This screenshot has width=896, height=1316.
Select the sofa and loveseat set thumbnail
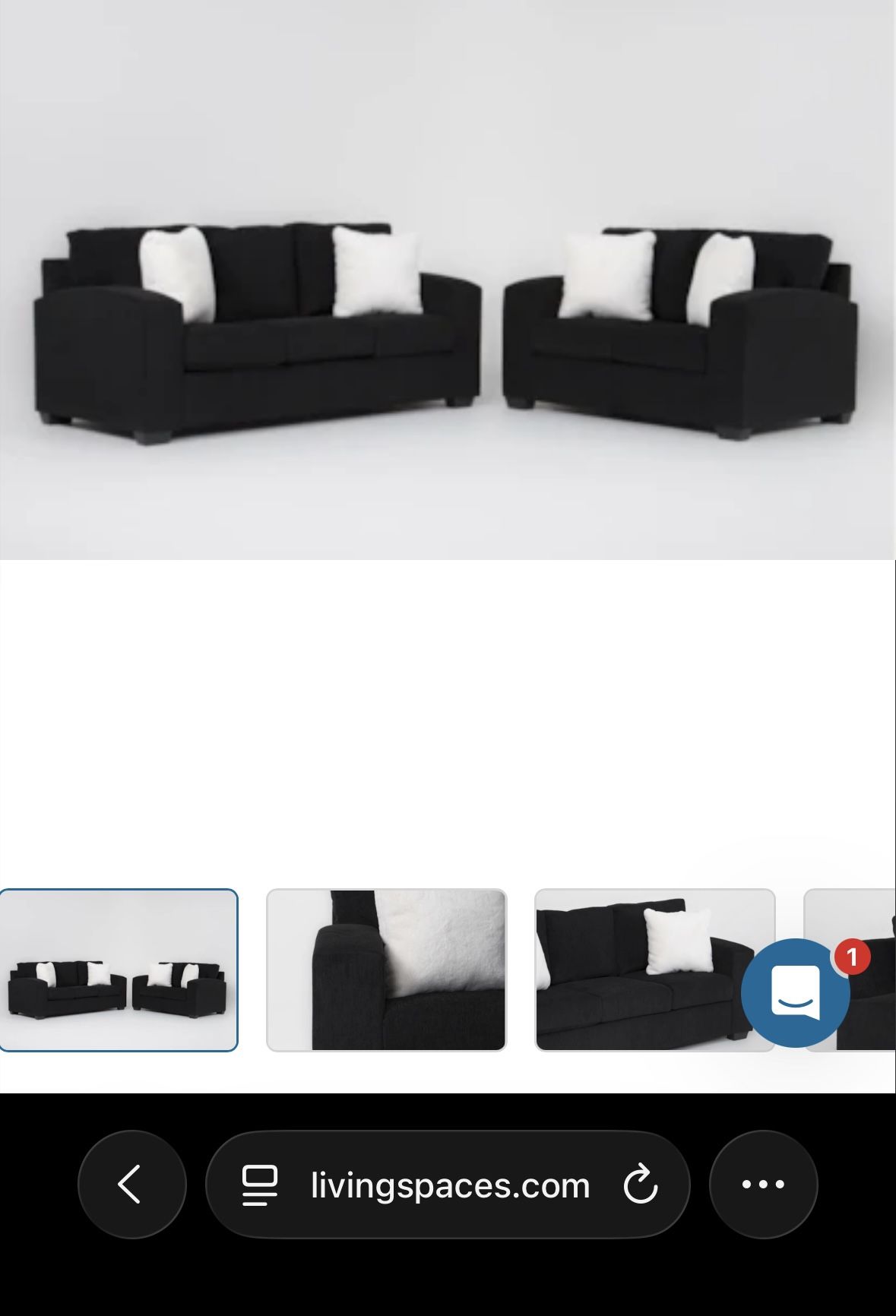[119, 970]
